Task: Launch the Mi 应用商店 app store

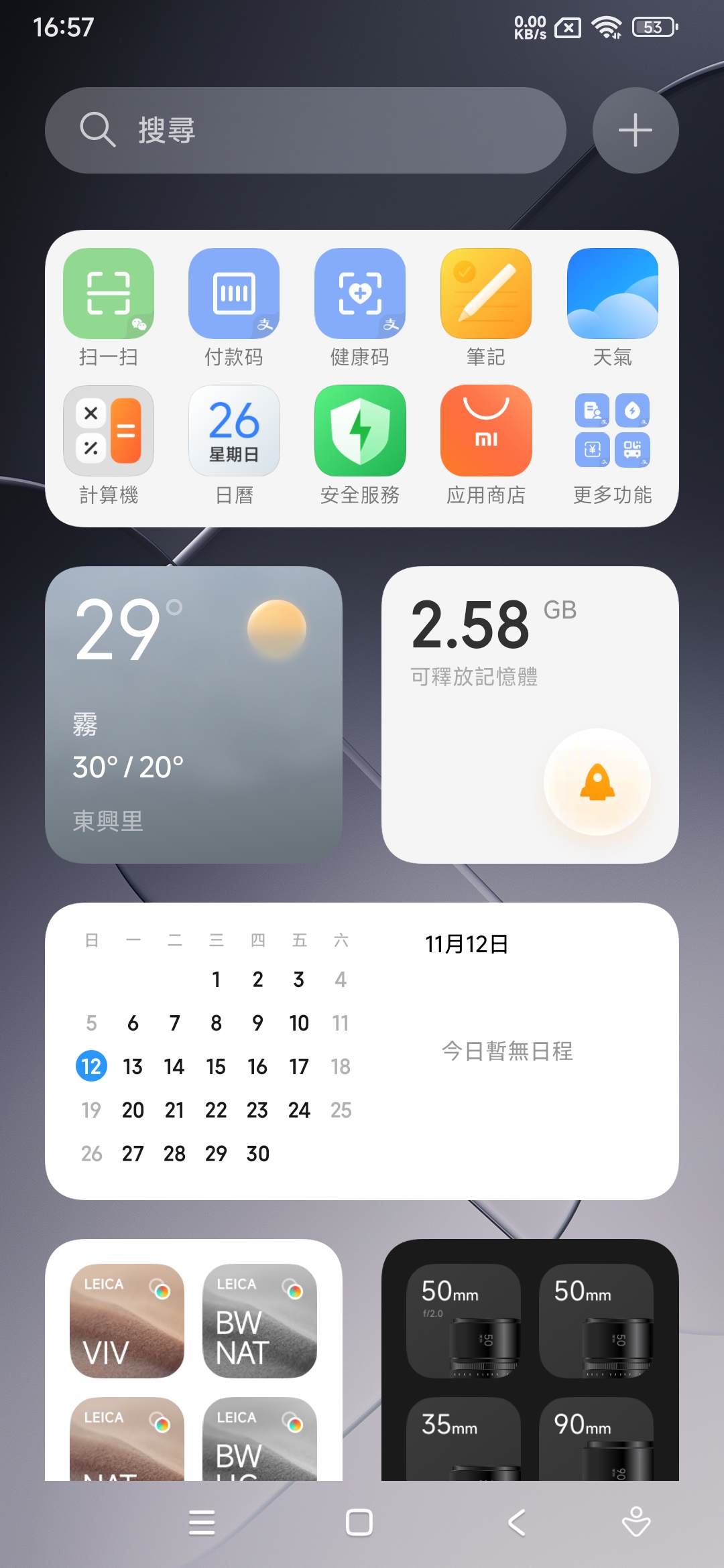Action: [x=486, y=431]
